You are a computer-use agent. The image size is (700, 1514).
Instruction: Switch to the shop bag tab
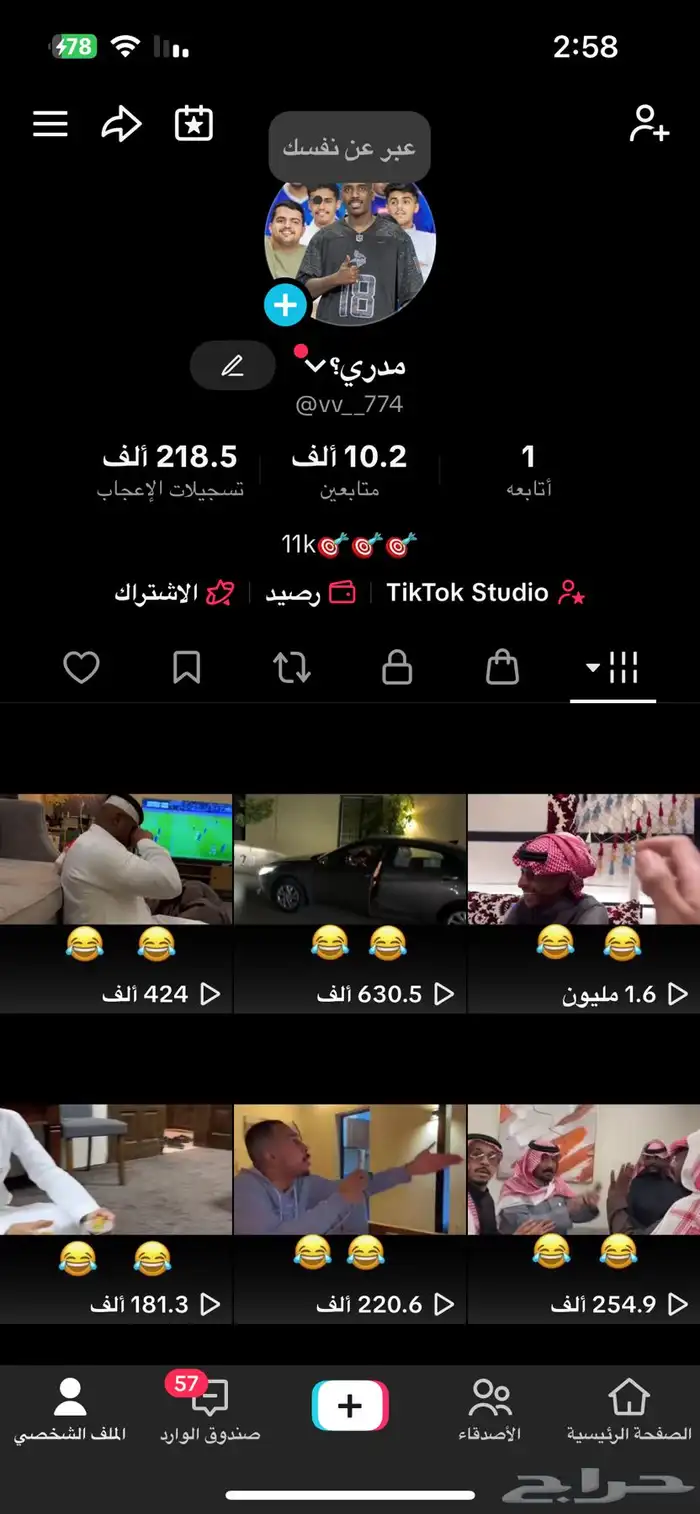coord(503,668)
